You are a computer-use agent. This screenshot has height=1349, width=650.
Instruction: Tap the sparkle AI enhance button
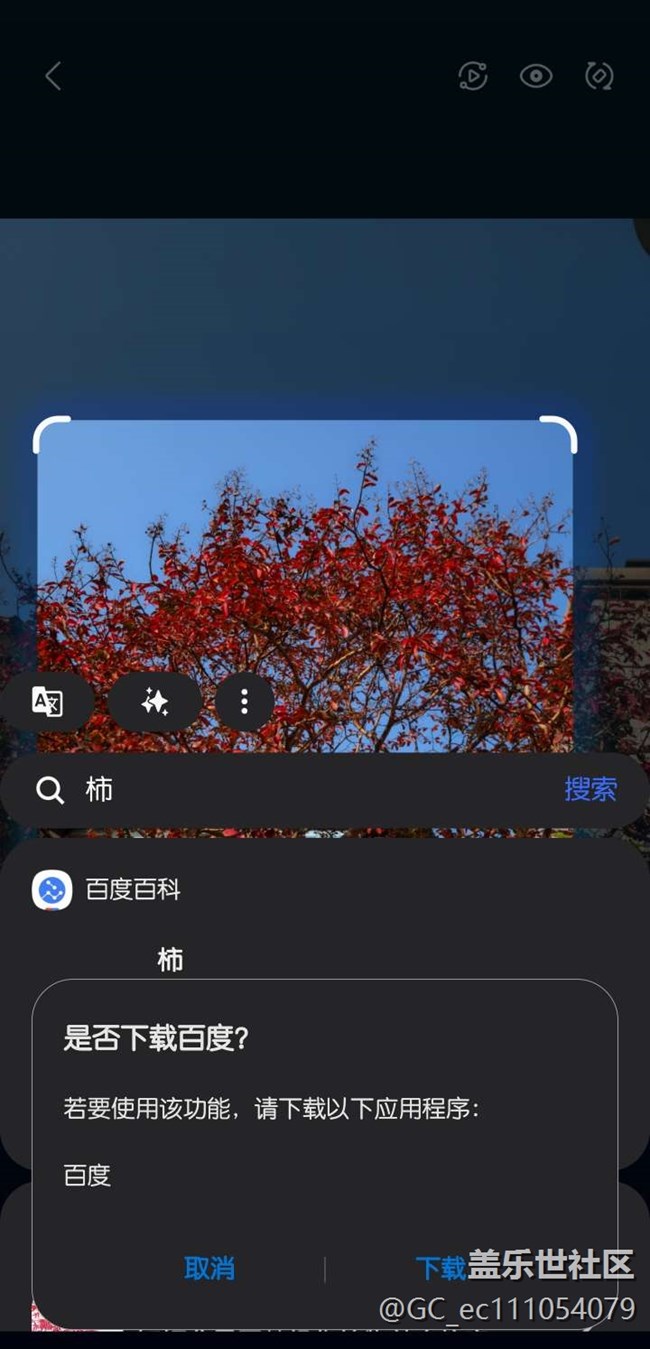(x=154, y=702)
